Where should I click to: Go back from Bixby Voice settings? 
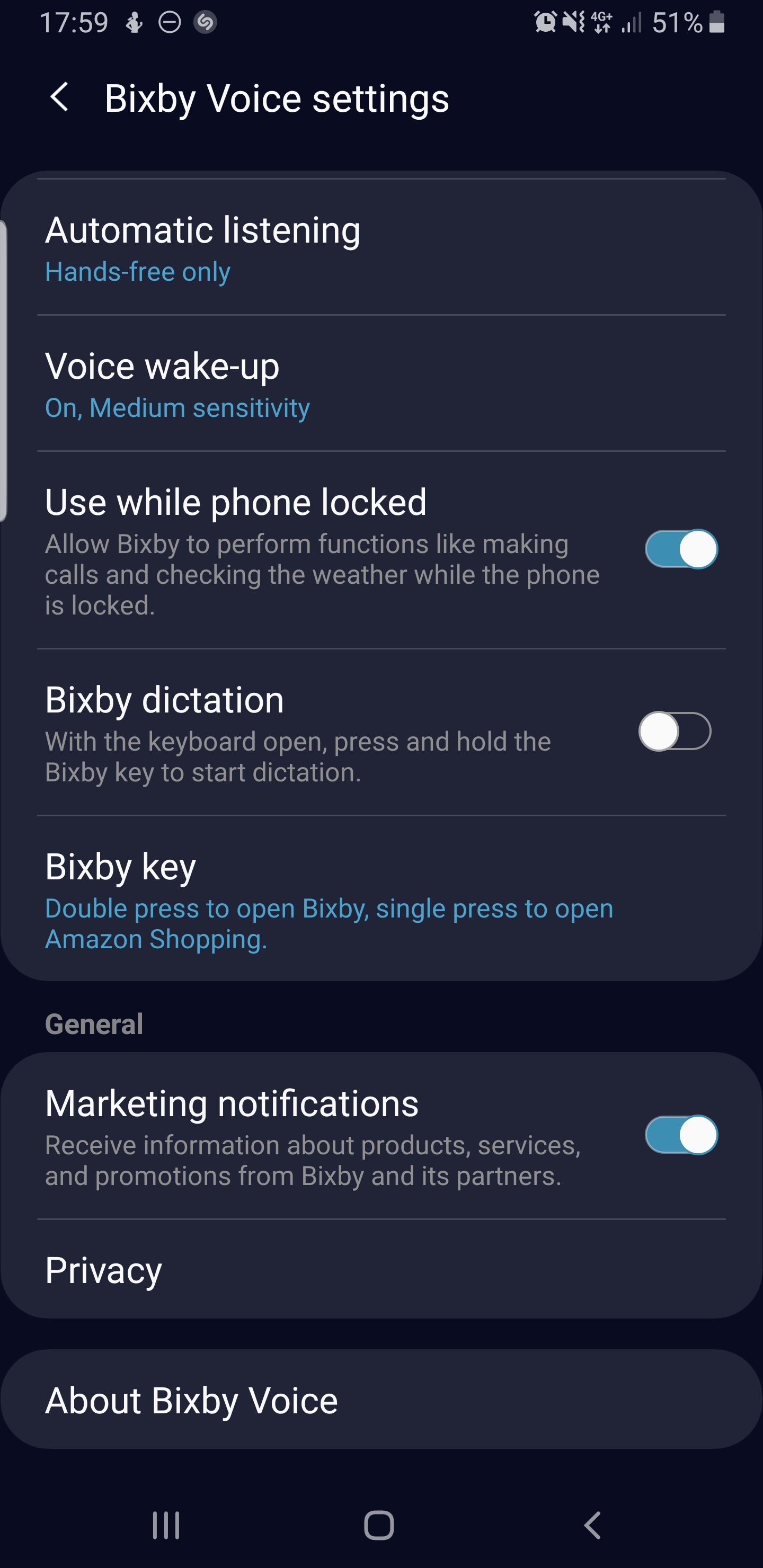click(x=60, y=97)
